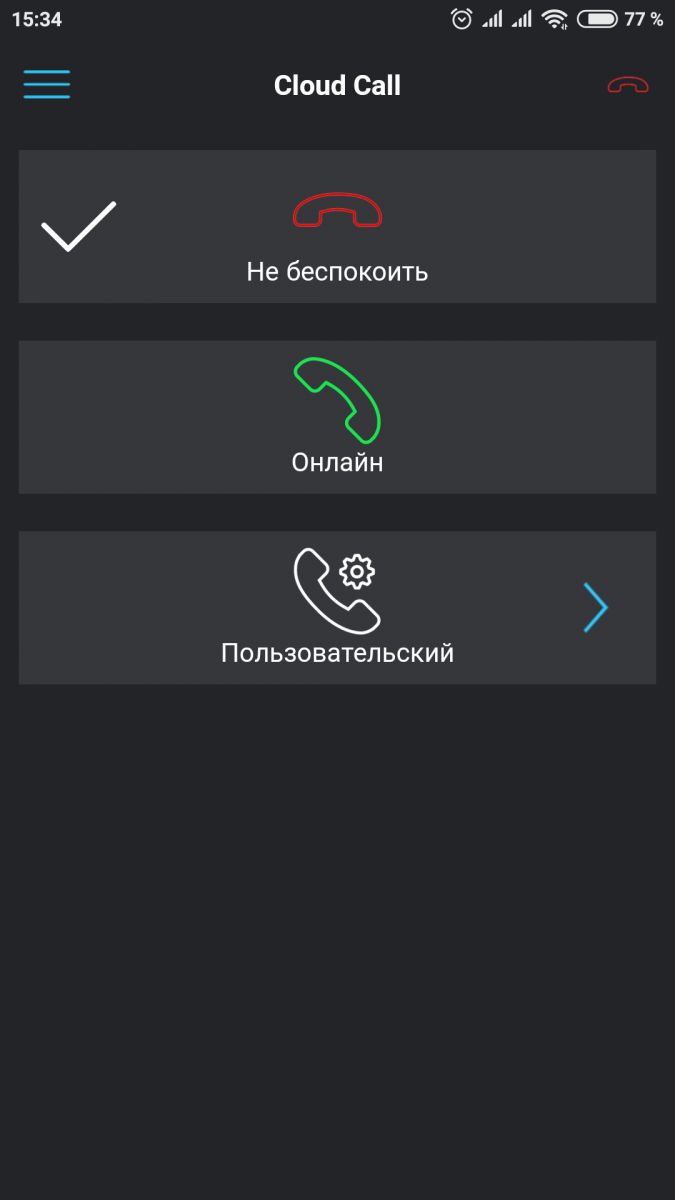This screenshot has height=1200, width=675.
Task: Open the hamburger drawer menu
Action: click(x=47, y=85)
